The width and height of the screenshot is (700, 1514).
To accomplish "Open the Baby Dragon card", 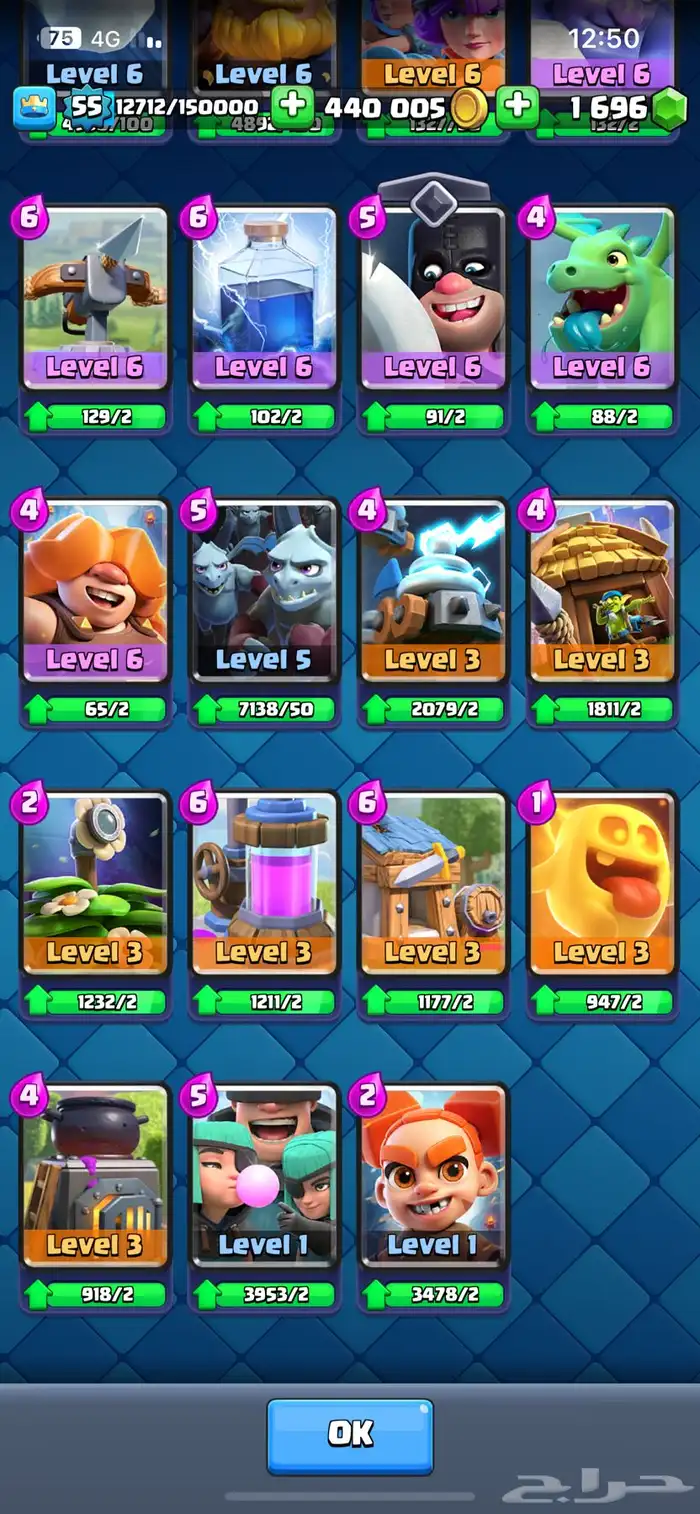I will tap(602, 300).
